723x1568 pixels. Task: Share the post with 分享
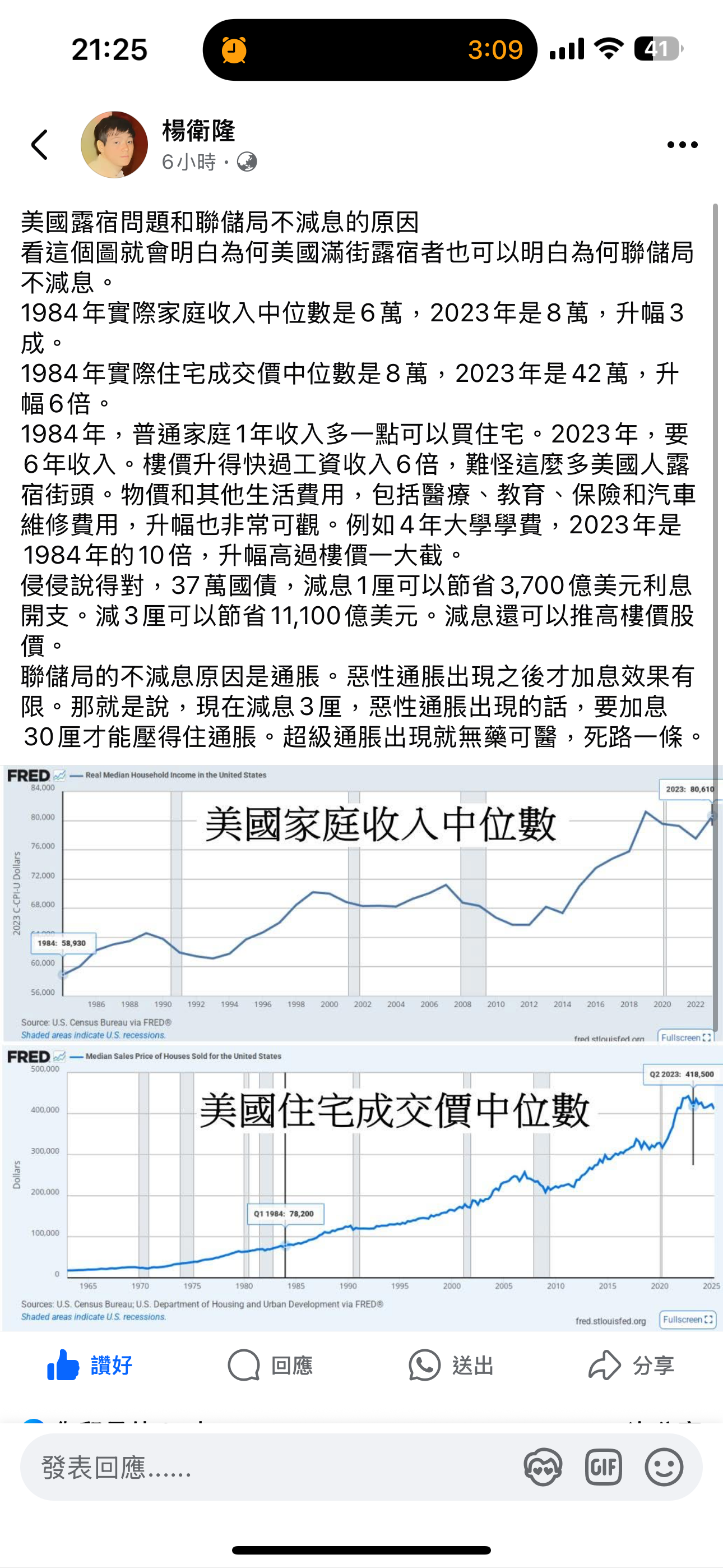(x=632, y=1366)
